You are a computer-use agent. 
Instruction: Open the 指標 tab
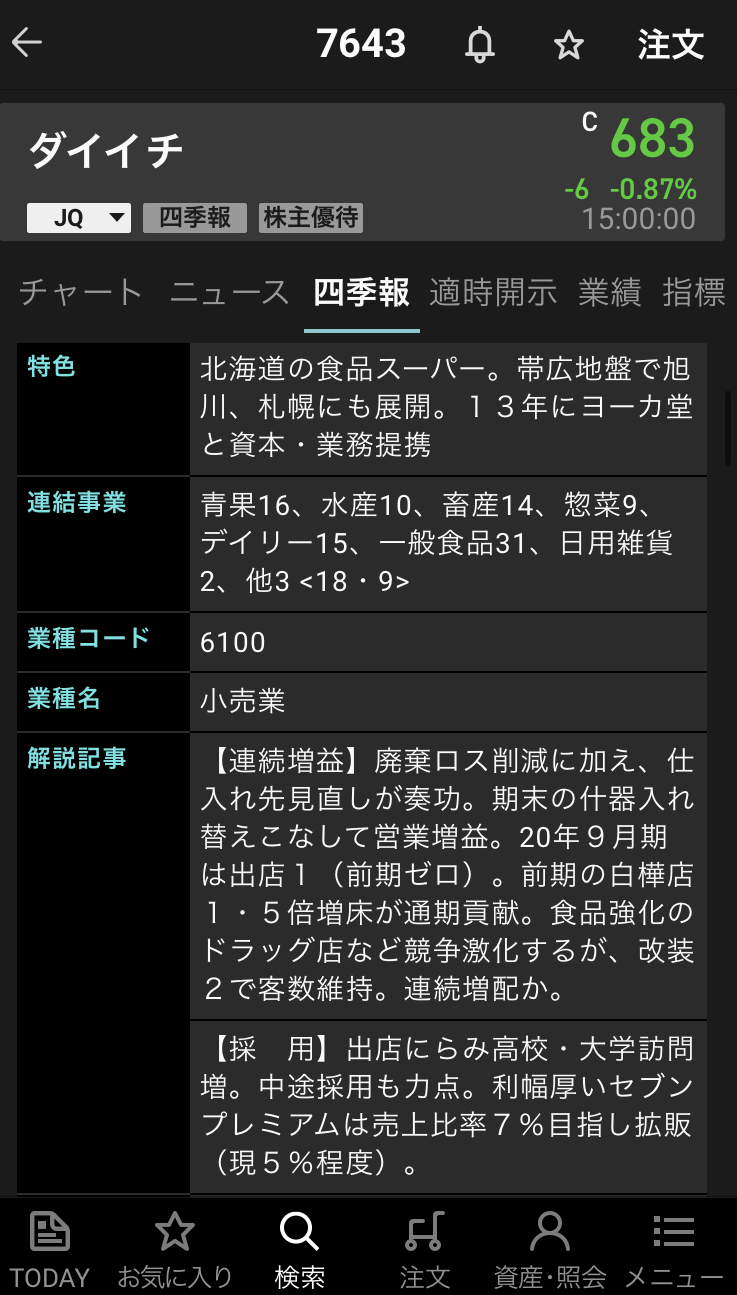(694, 292)
